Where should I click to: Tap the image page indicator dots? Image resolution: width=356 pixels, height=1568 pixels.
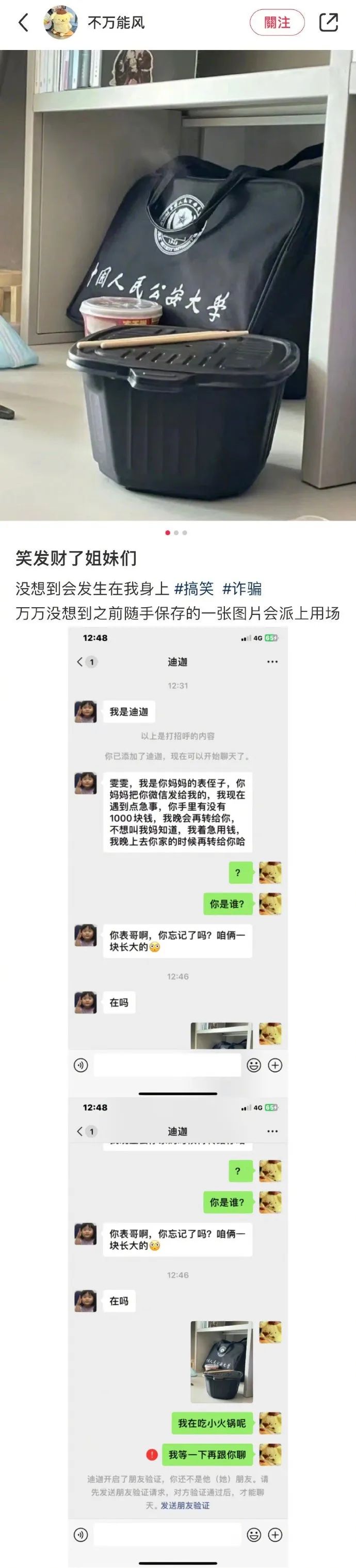(176, 532)
